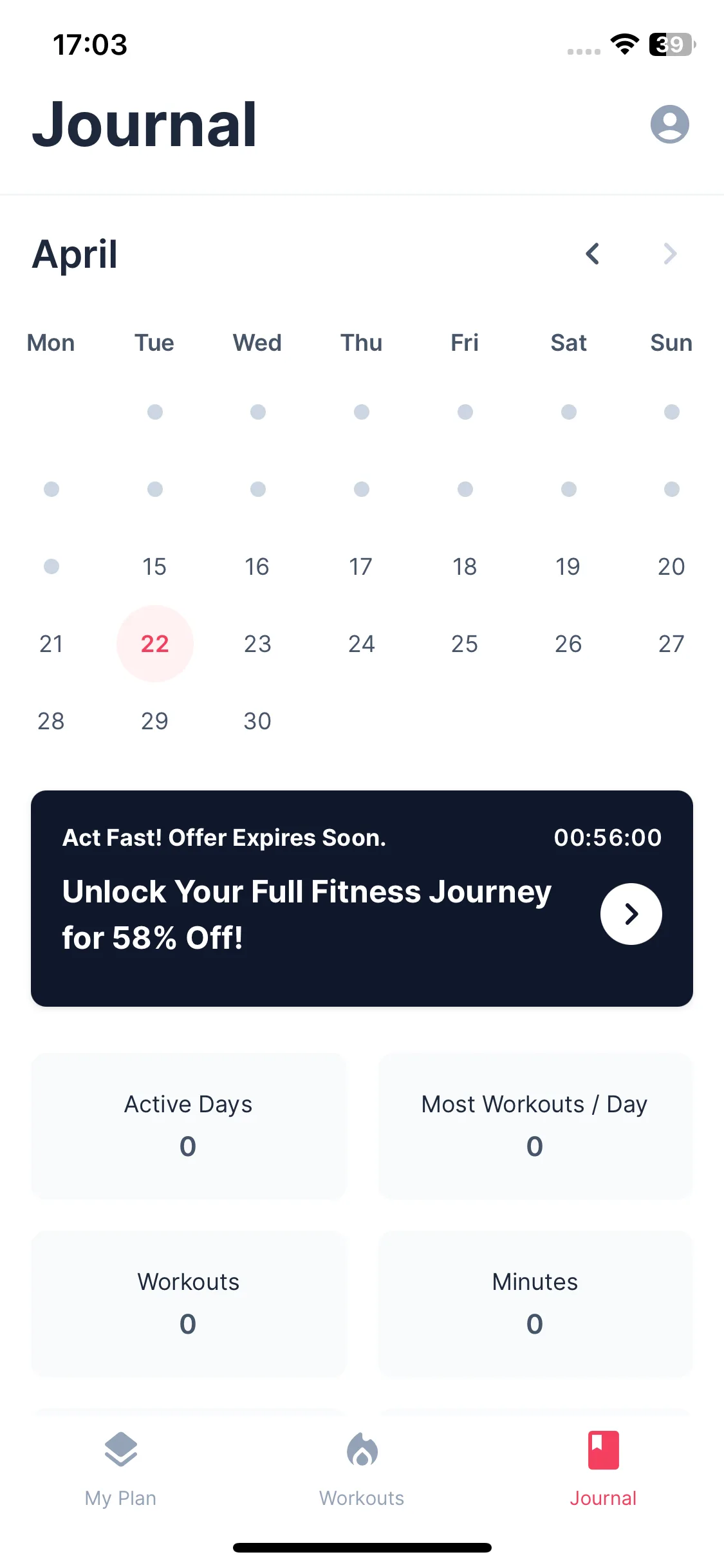724x1568 pixels.
Task: Go to the next month
Action: coord(670,254)
